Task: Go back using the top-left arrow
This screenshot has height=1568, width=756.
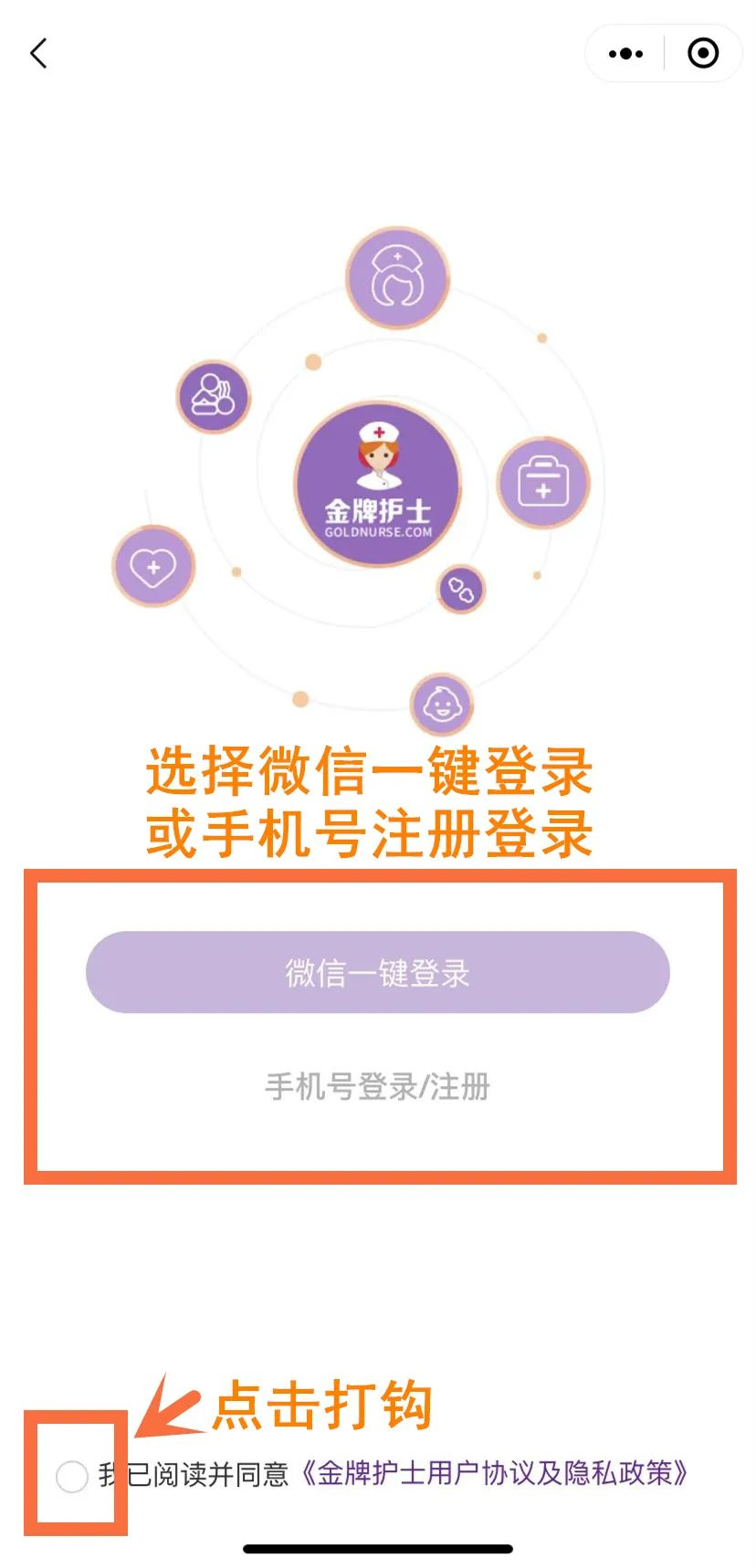Action: click(38, 54)
